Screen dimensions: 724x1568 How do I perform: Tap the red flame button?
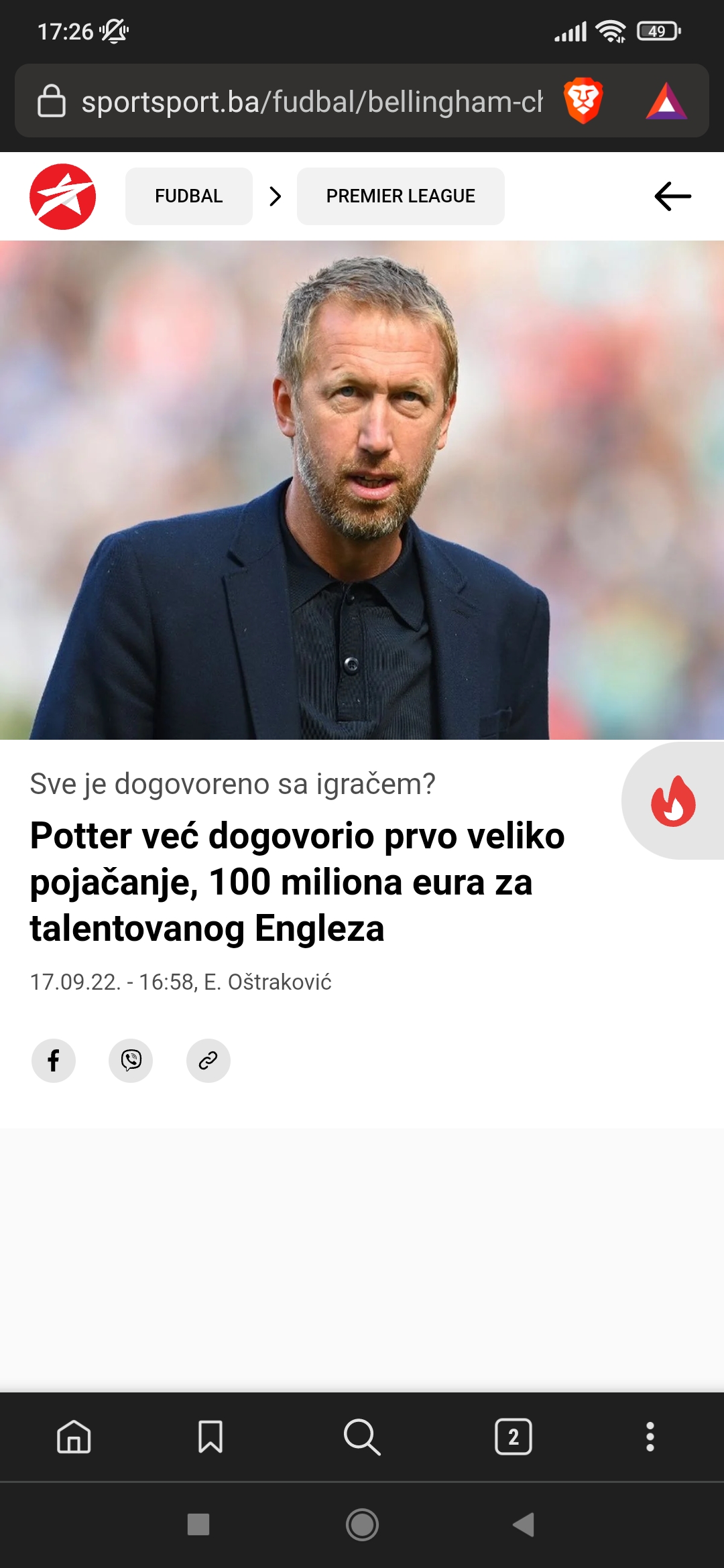pos(674,801)
